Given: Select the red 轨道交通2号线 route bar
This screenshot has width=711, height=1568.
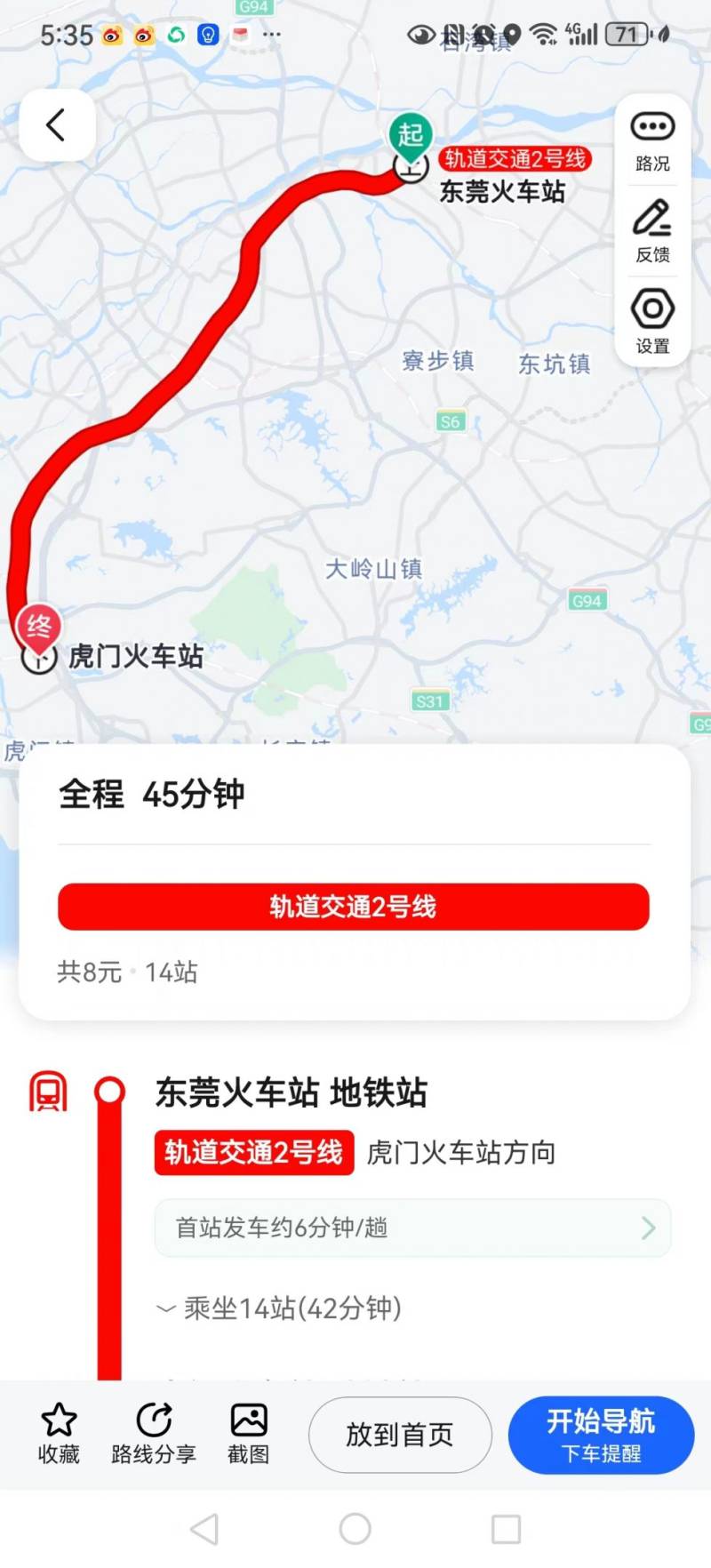Looking at the screenshot, I should [353, 907].
